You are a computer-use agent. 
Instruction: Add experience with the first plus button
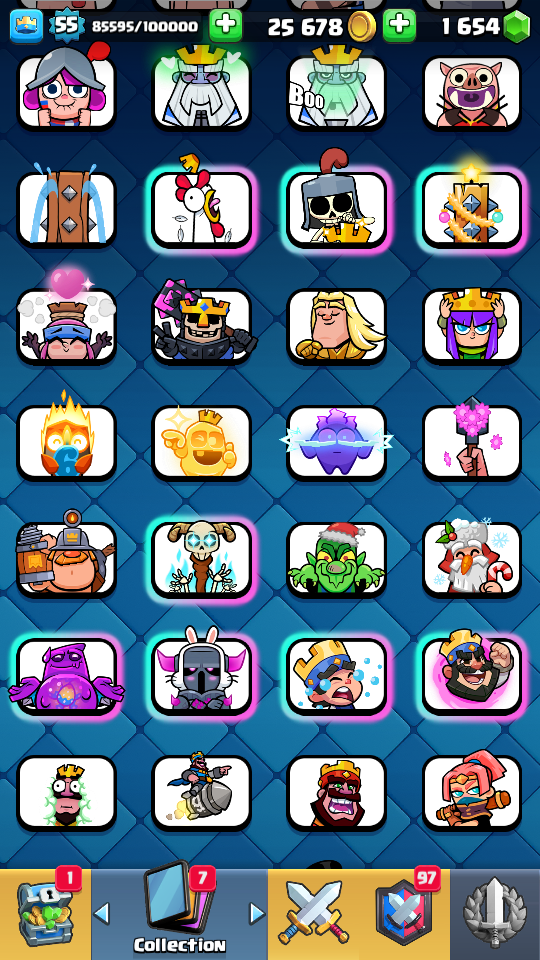coord(226,26)
